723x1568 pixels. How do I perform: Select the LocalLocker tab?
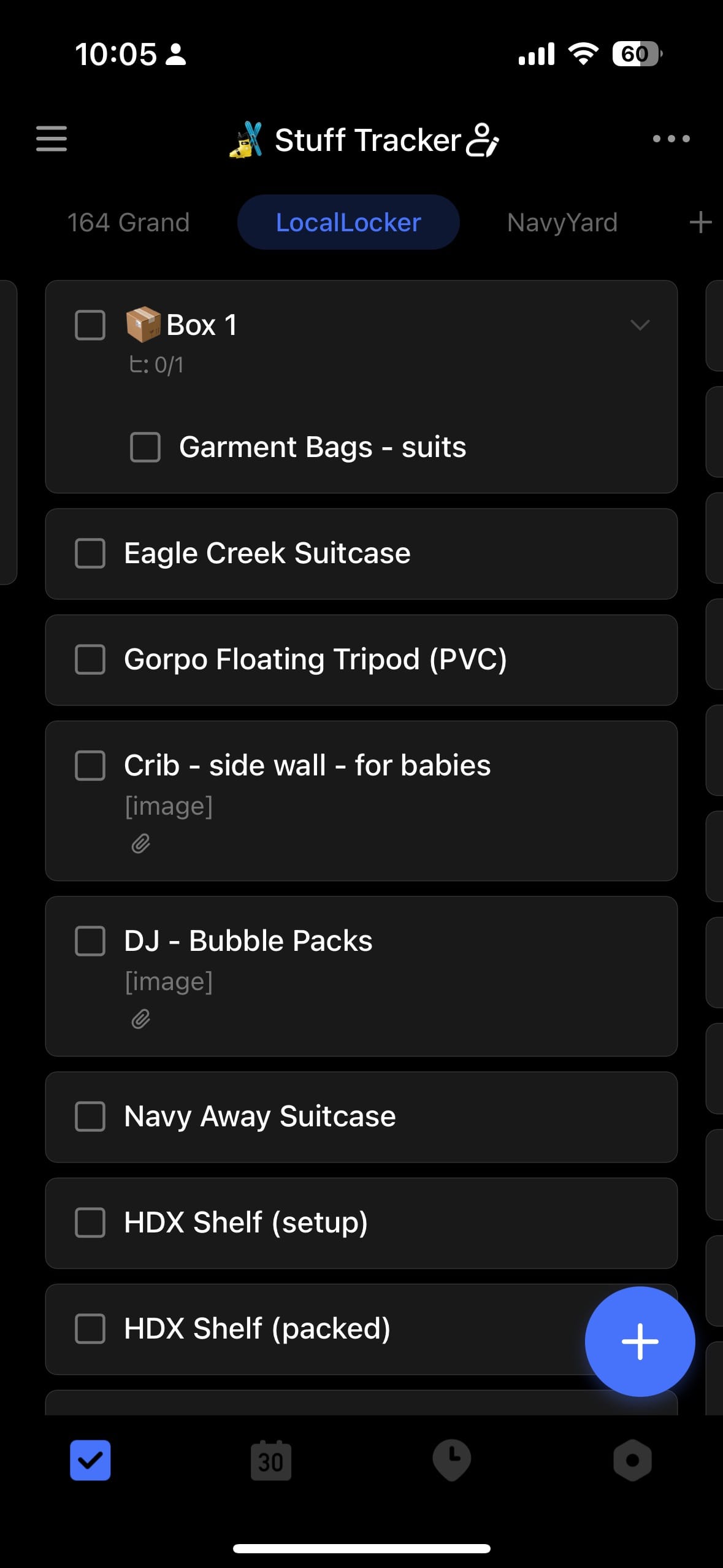(x=348, y=222)
